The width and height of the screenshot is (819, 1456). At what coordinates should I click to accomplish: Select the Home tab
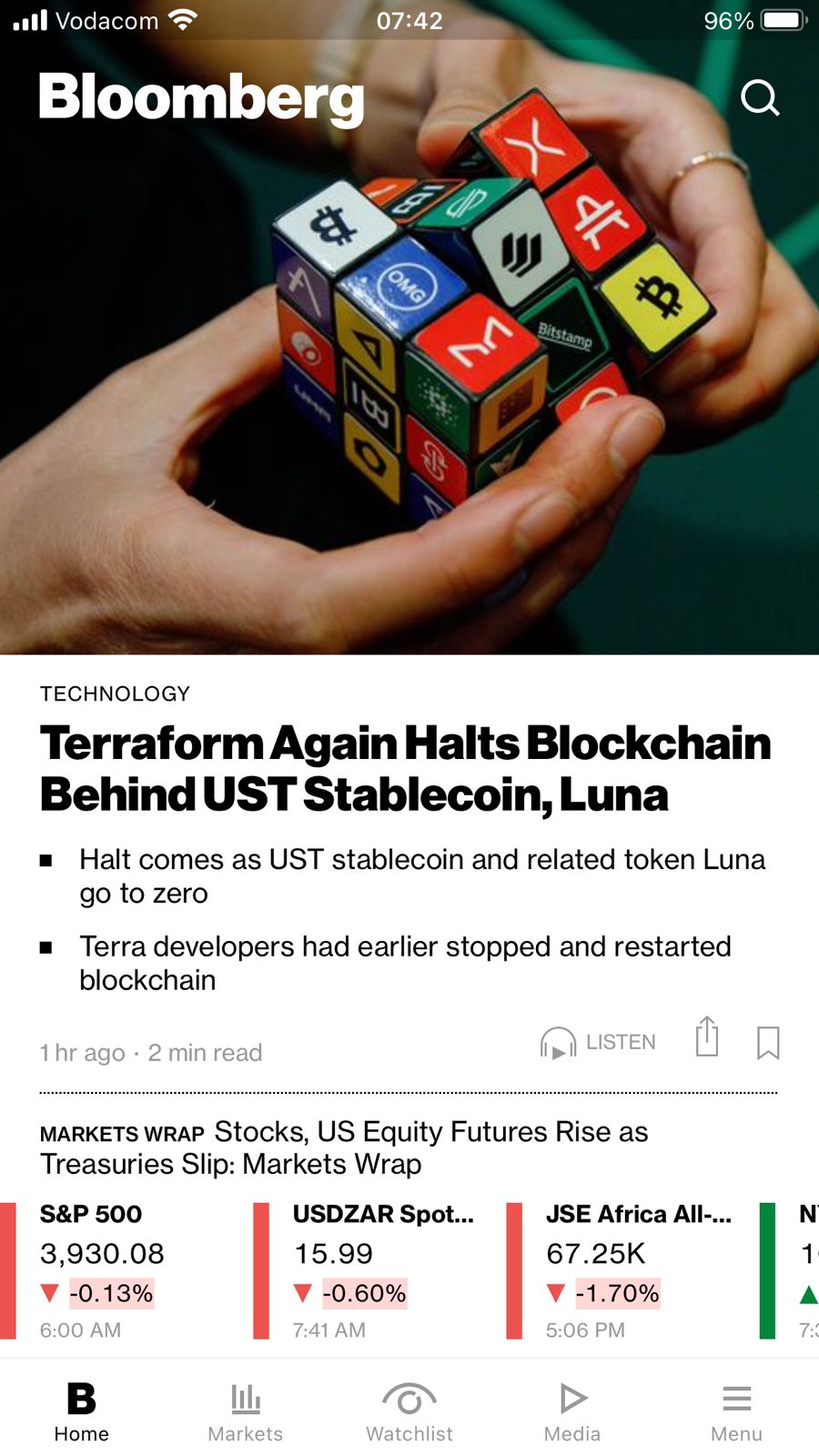pos(81,1411)
